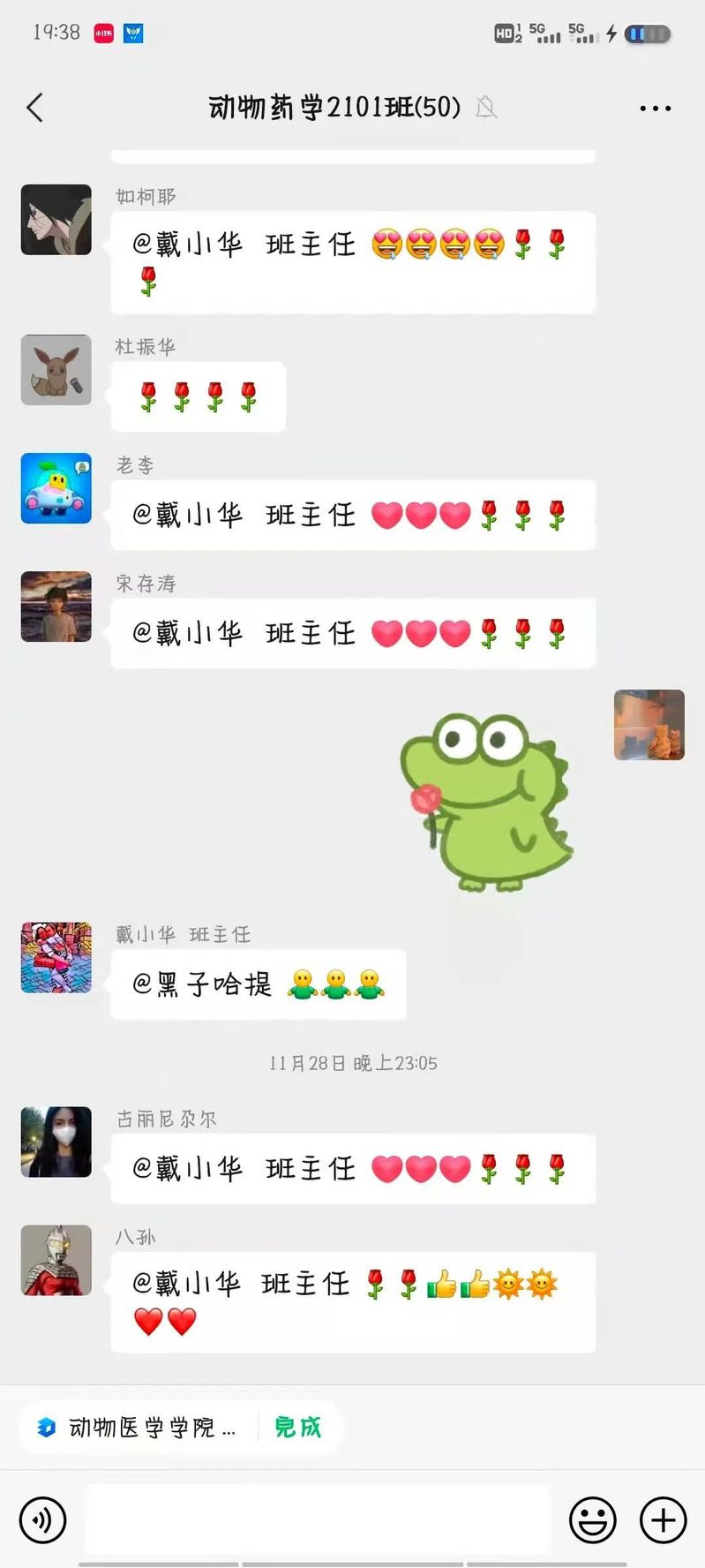View 戴小华 班主任's profile avatar

pos(56,958)
